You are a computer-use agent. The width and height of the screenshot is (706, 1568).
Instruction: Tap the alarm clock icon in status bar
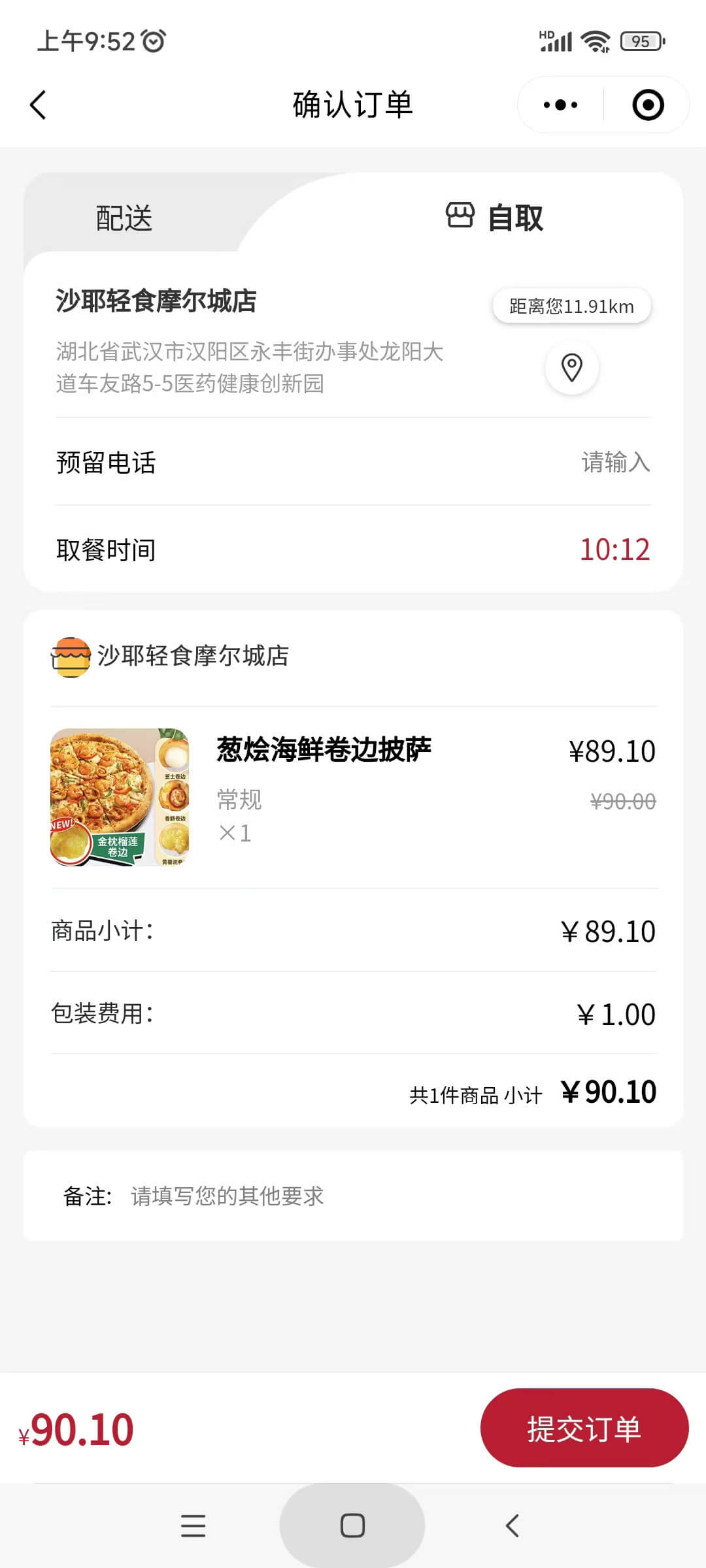pos(152,41)
